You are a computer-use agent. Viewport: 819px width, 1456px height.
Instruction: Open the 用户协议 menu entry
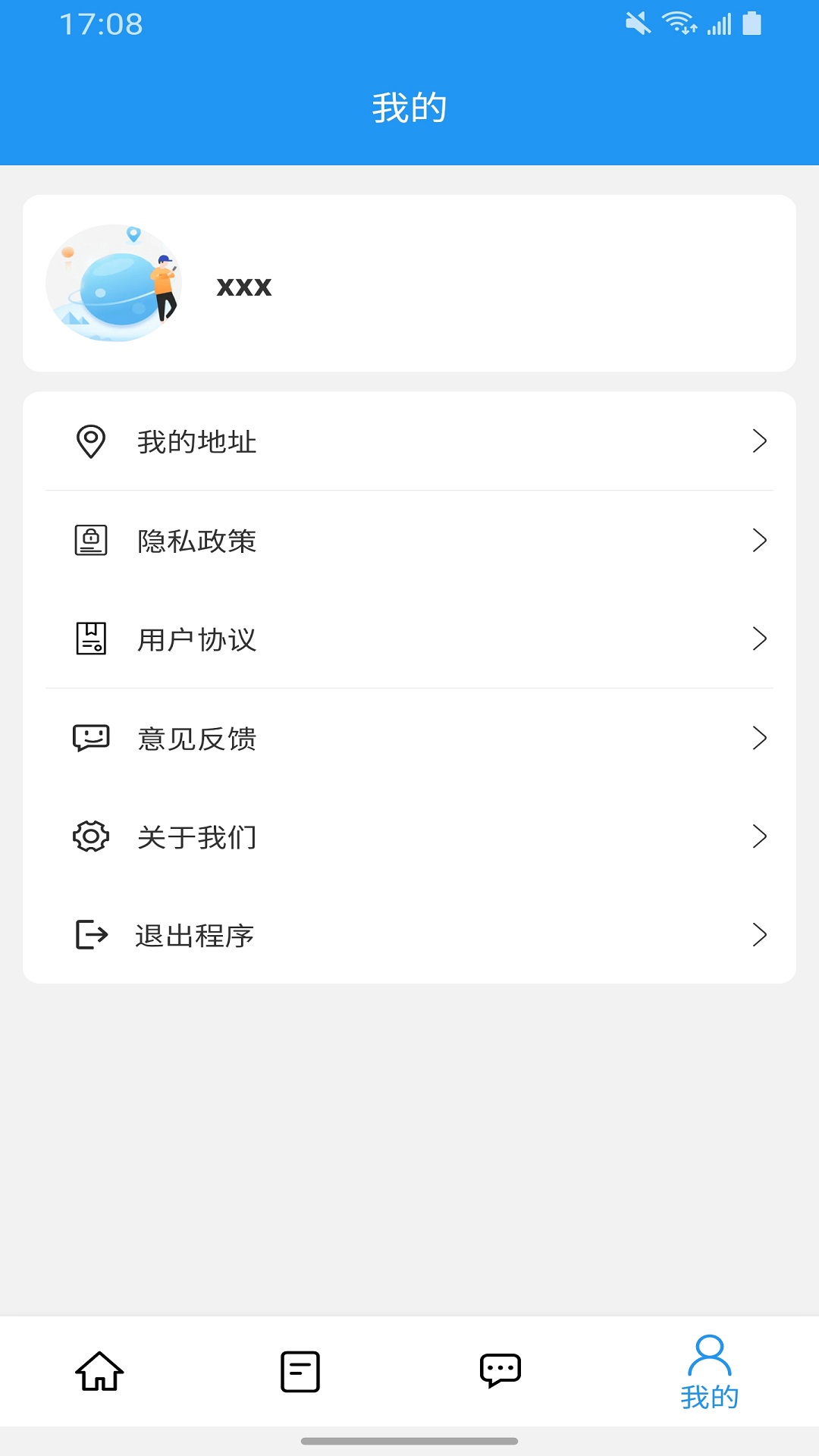pyautogui.click(x=196, y=639)
